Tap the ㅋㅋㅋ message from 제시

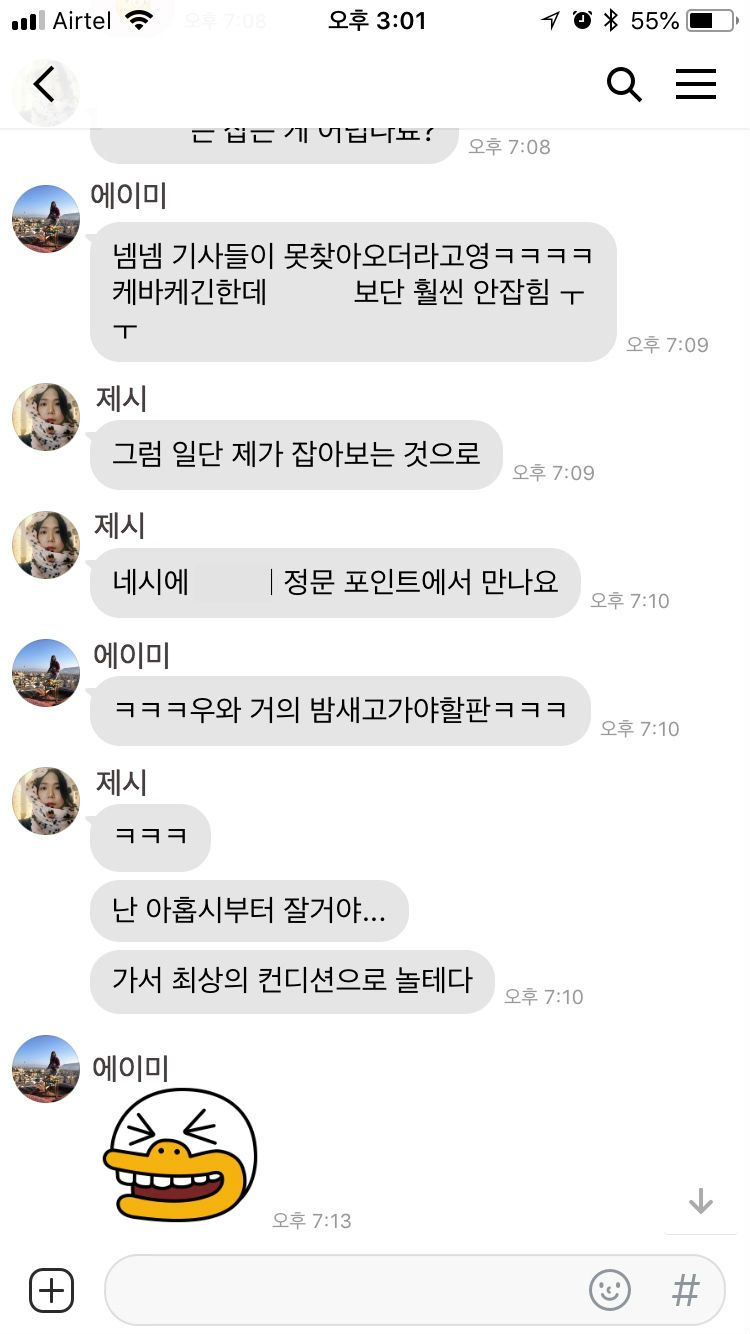point(150,837)
